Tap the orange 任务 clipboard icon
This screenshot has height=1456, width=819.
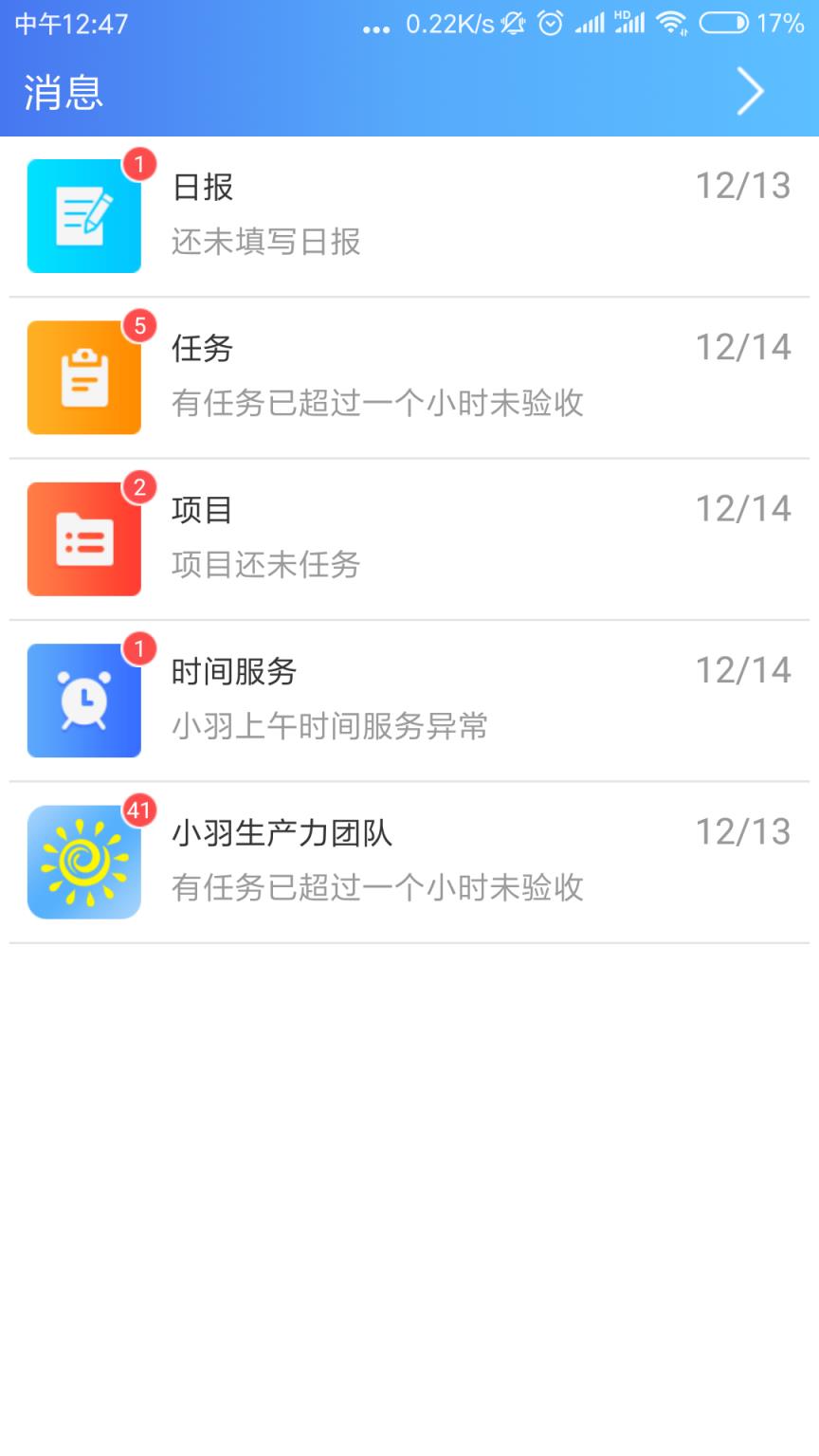[x=83, y=376]
